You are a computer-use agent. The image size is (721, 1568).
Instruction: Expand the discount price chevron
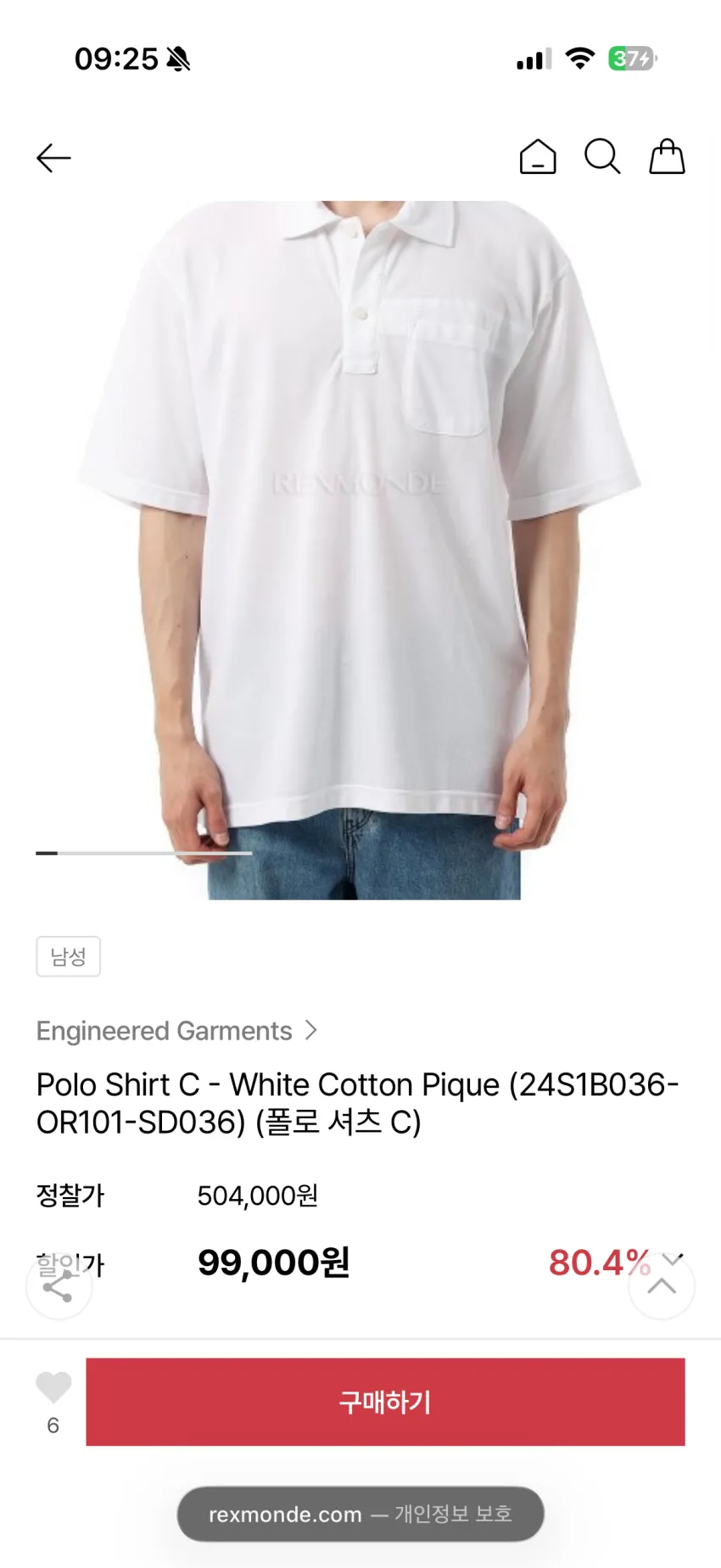tap(674, 1258)
